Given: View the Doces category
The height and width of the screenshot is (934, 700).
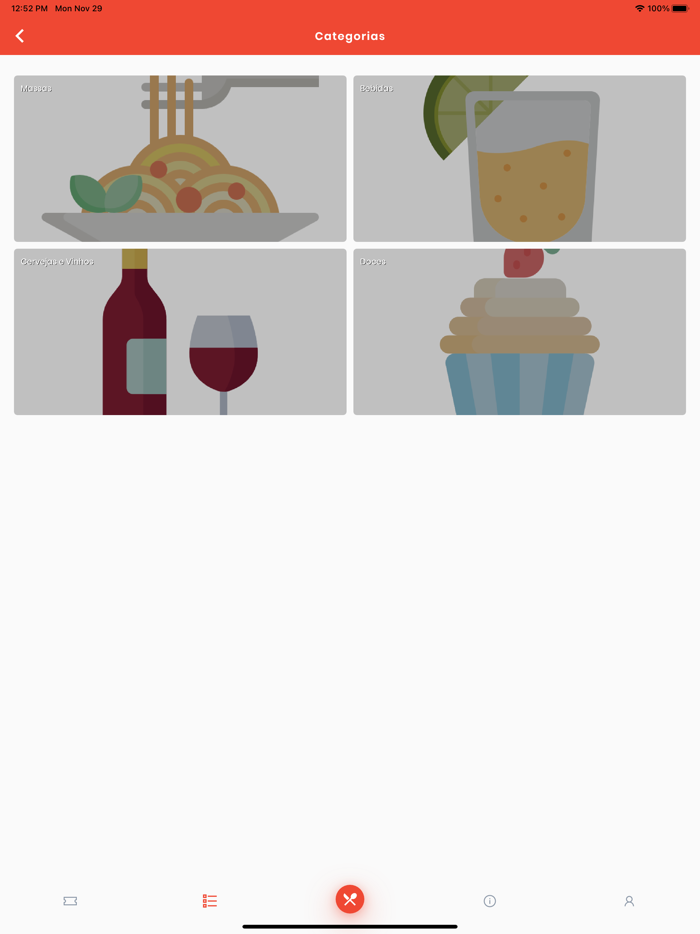Looking at the screenshot, I should 519,332.
